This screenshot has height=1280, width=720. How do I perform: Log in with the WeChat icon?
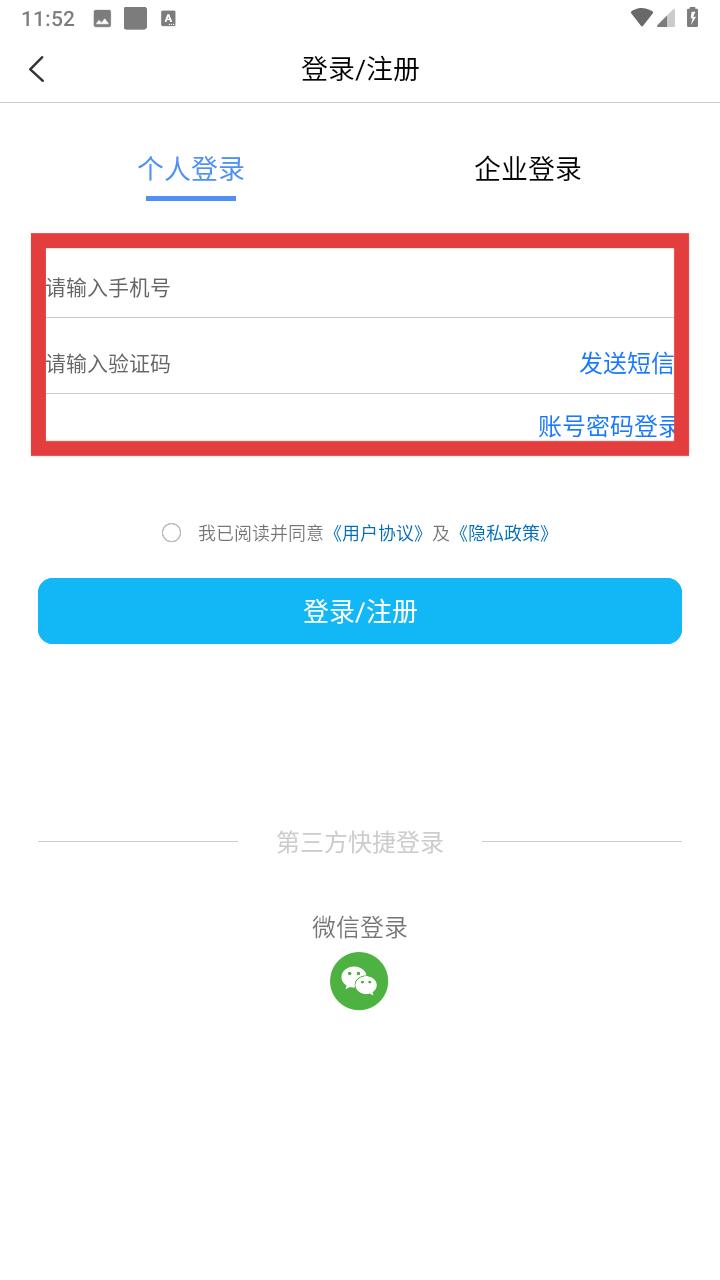click(x=359, y=981)
